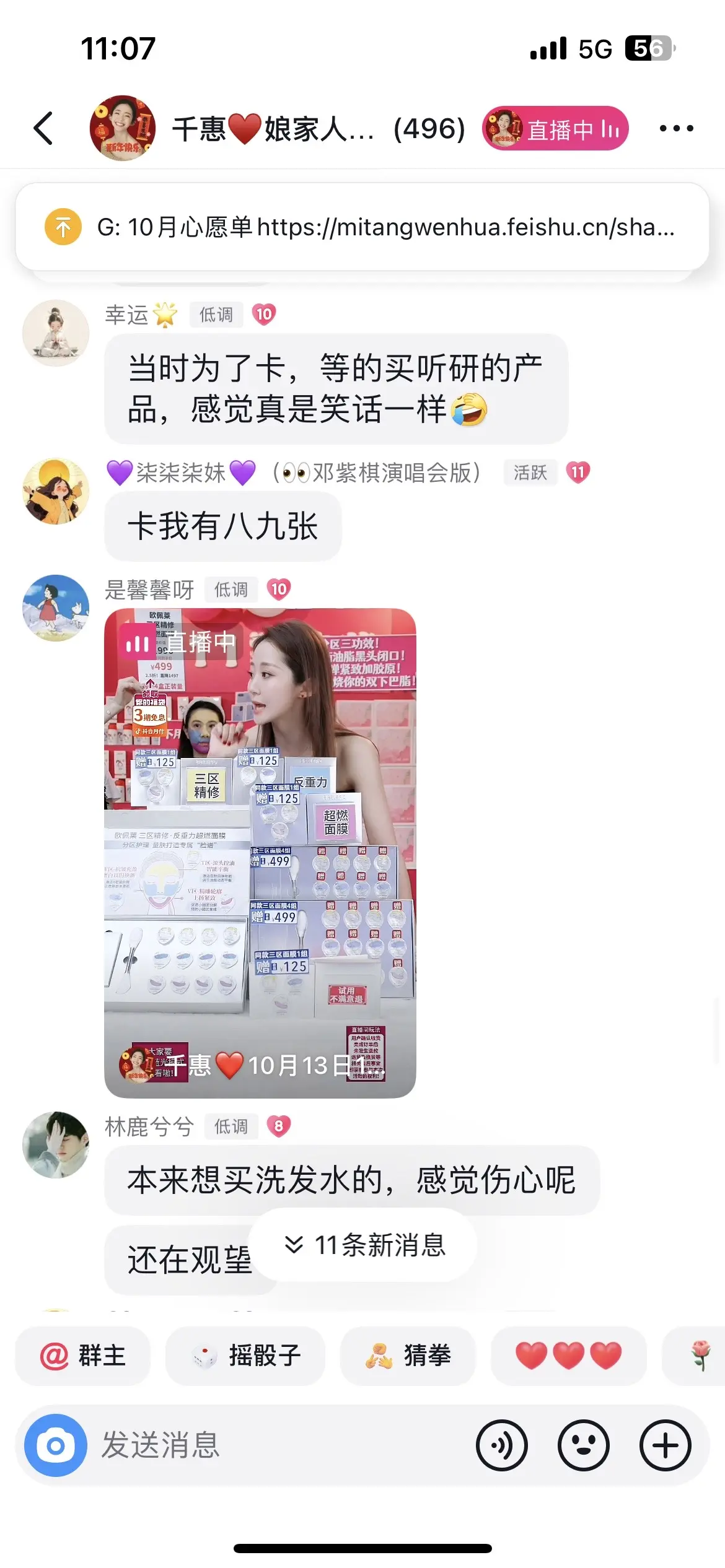This screenshot has width=725, height=1568.
Task: Send the three red hearts
Action: 568,1356
